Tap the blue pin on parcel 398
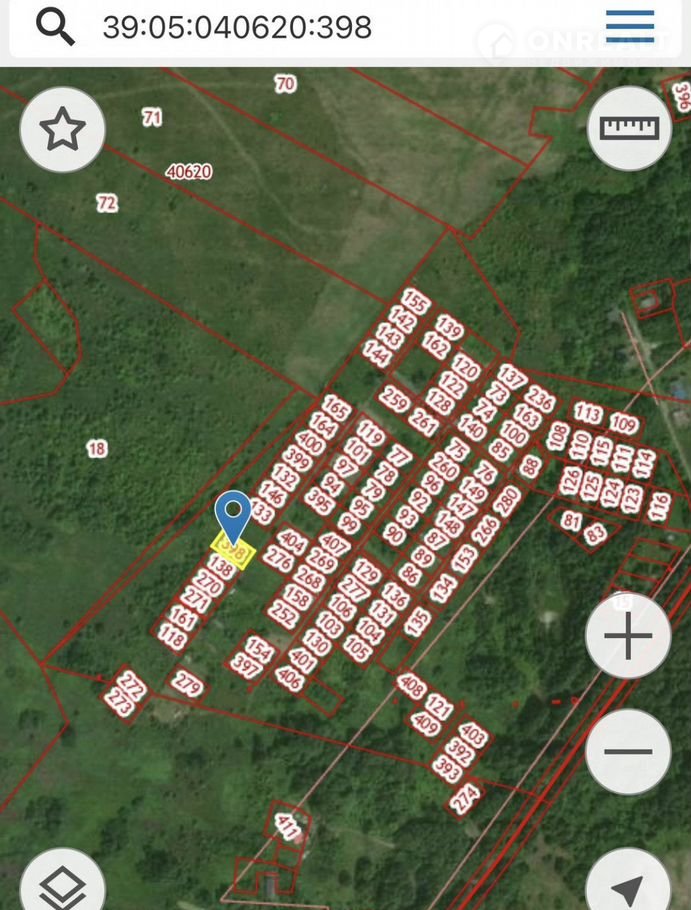The width and height of the screenshot is (691, 910). click(233, 516)
